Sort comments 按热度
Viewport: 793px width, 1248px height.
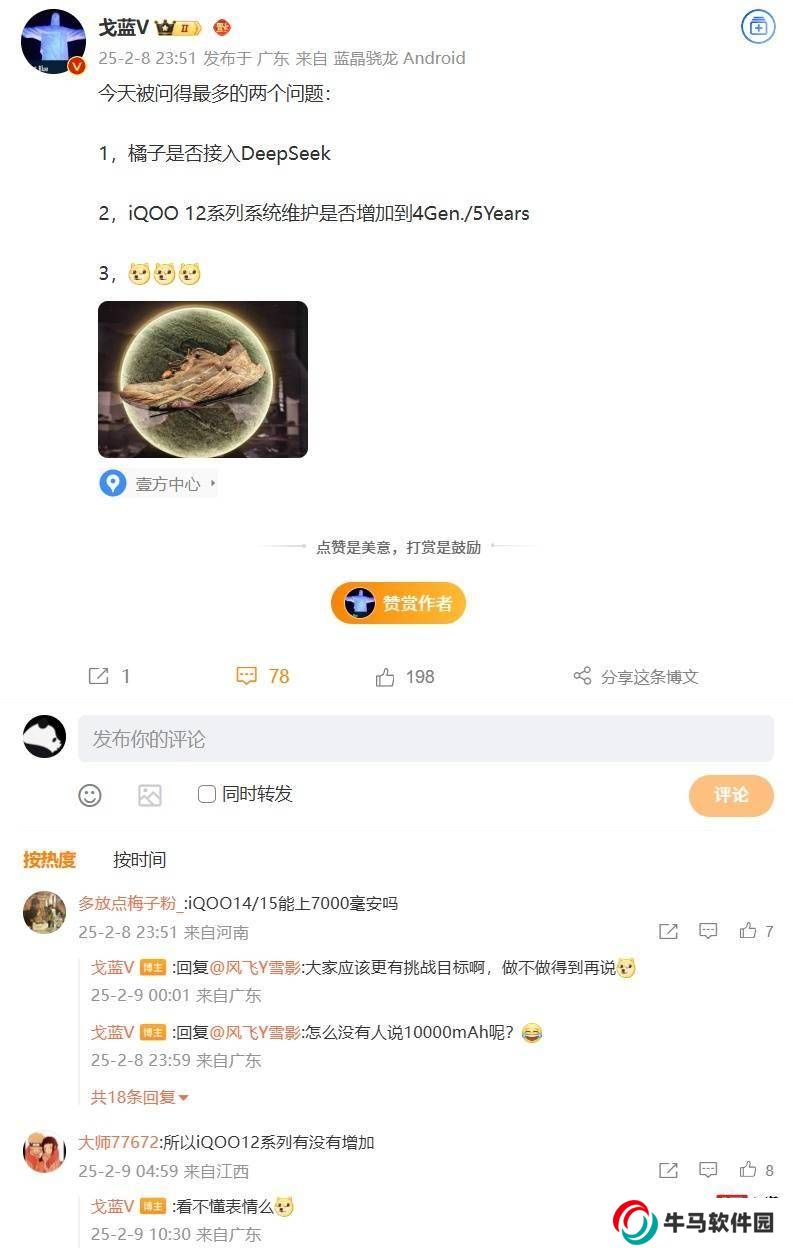pyautogui.click(x=50, y=859)
